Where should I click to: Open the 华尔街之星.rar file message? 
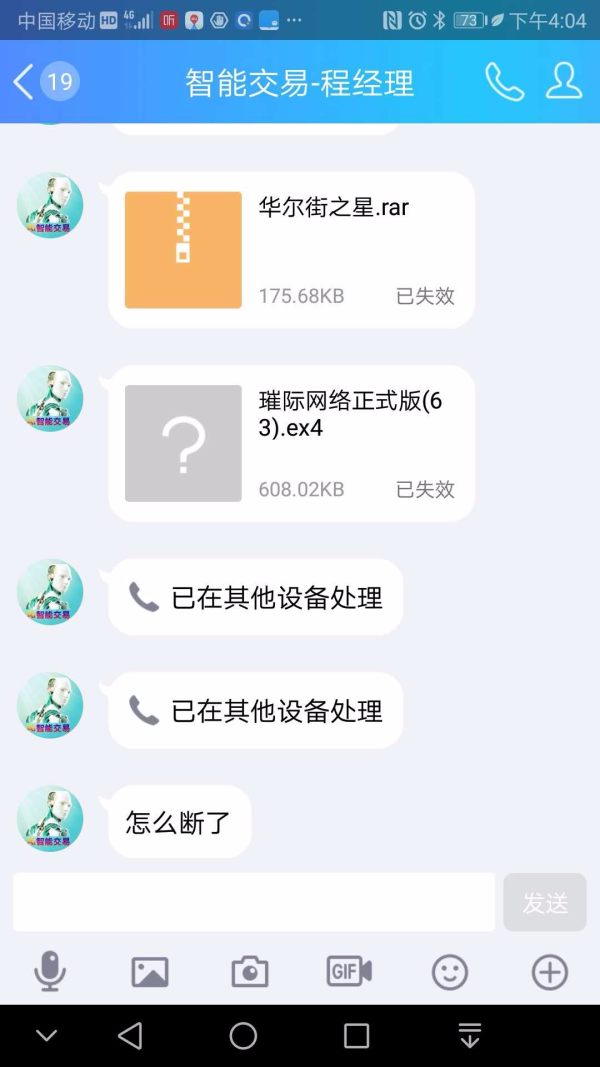coord(291,250)
